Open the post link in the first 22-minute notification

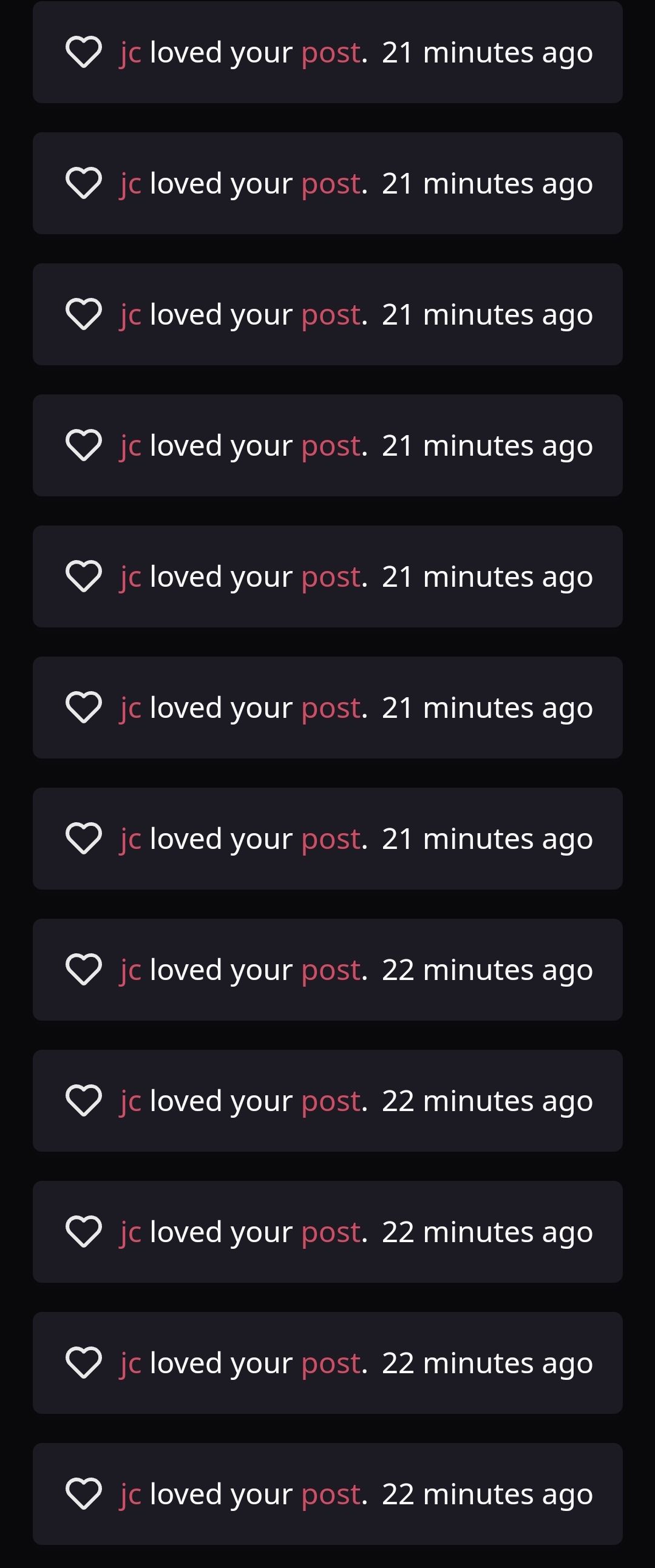[331, 970]
